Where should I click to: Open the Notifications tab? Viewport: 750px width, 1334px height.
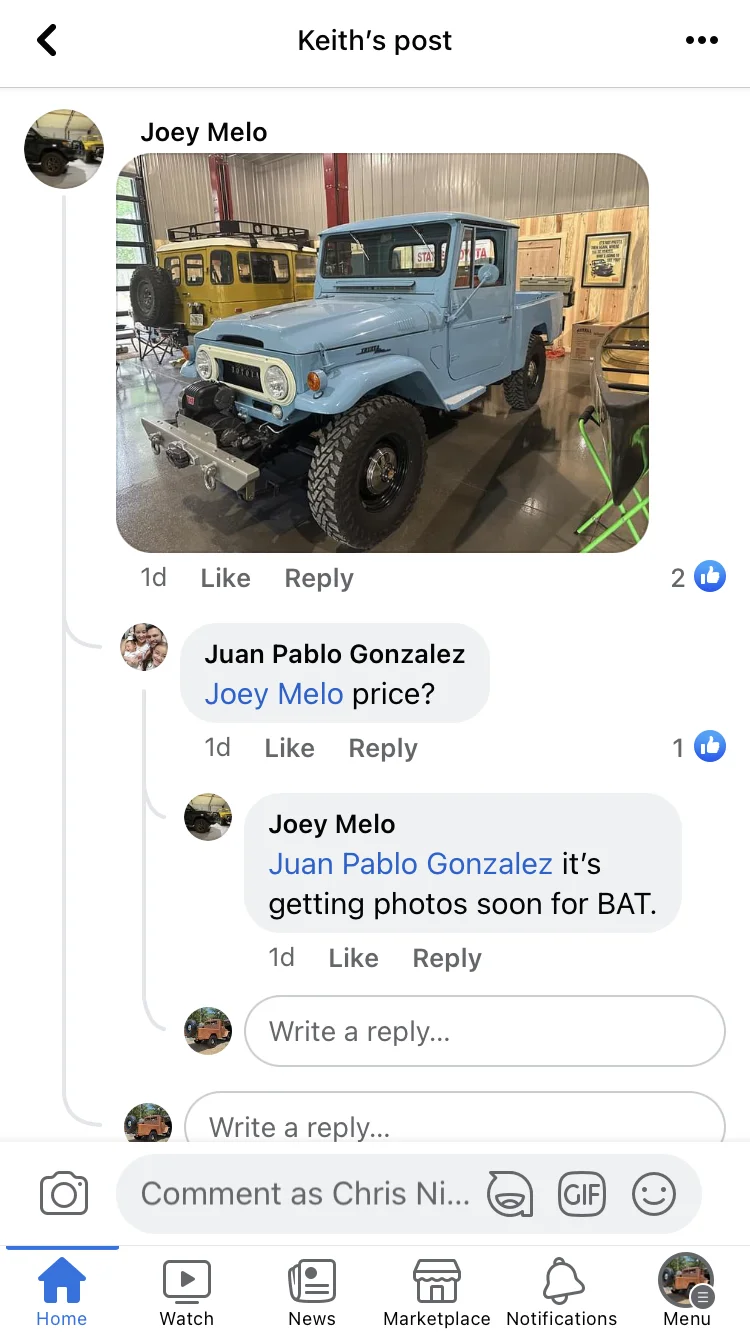click(x=562, y=1292)
